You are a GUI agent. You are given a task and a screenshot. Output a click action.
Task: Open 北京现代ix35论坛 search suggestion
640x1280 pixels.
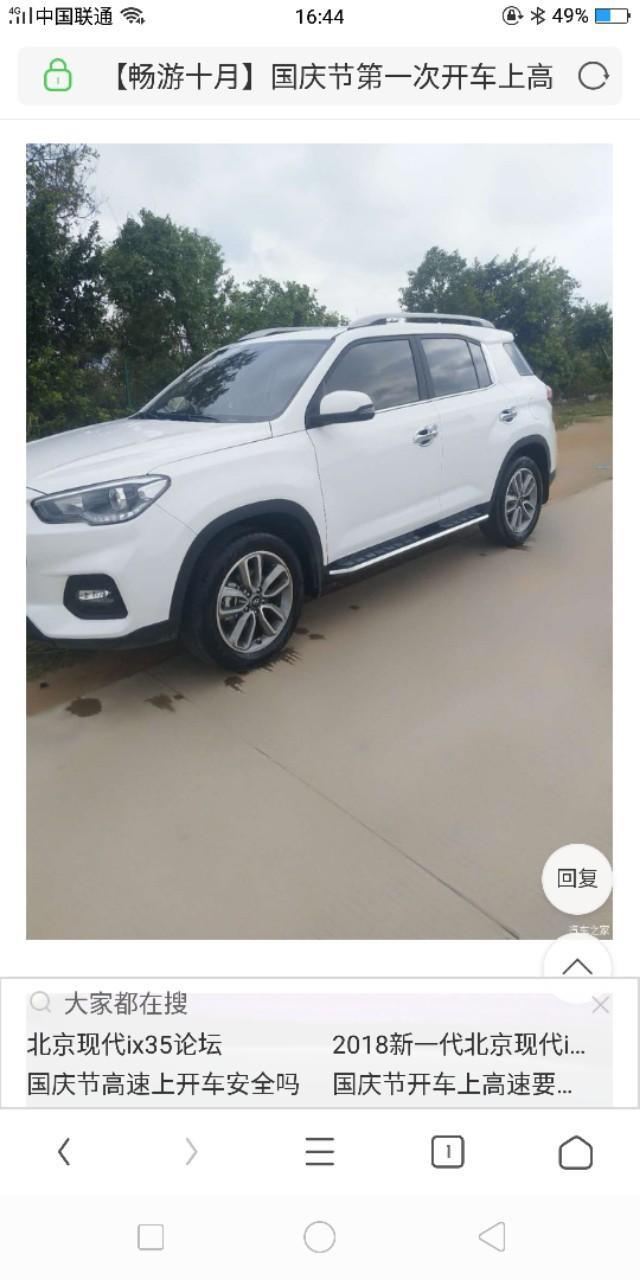(x=125, y=1046)
